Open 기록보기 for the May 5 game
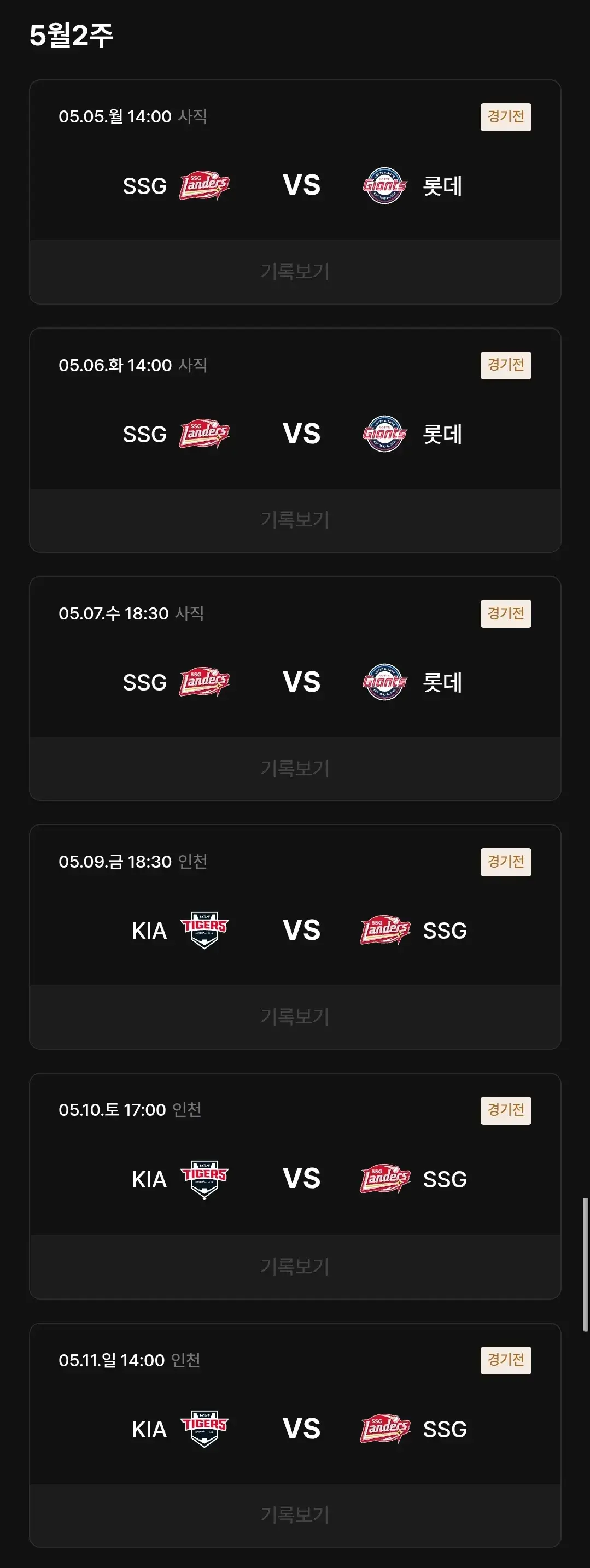This screenshot has width=590, height=1568. point(295,272)
